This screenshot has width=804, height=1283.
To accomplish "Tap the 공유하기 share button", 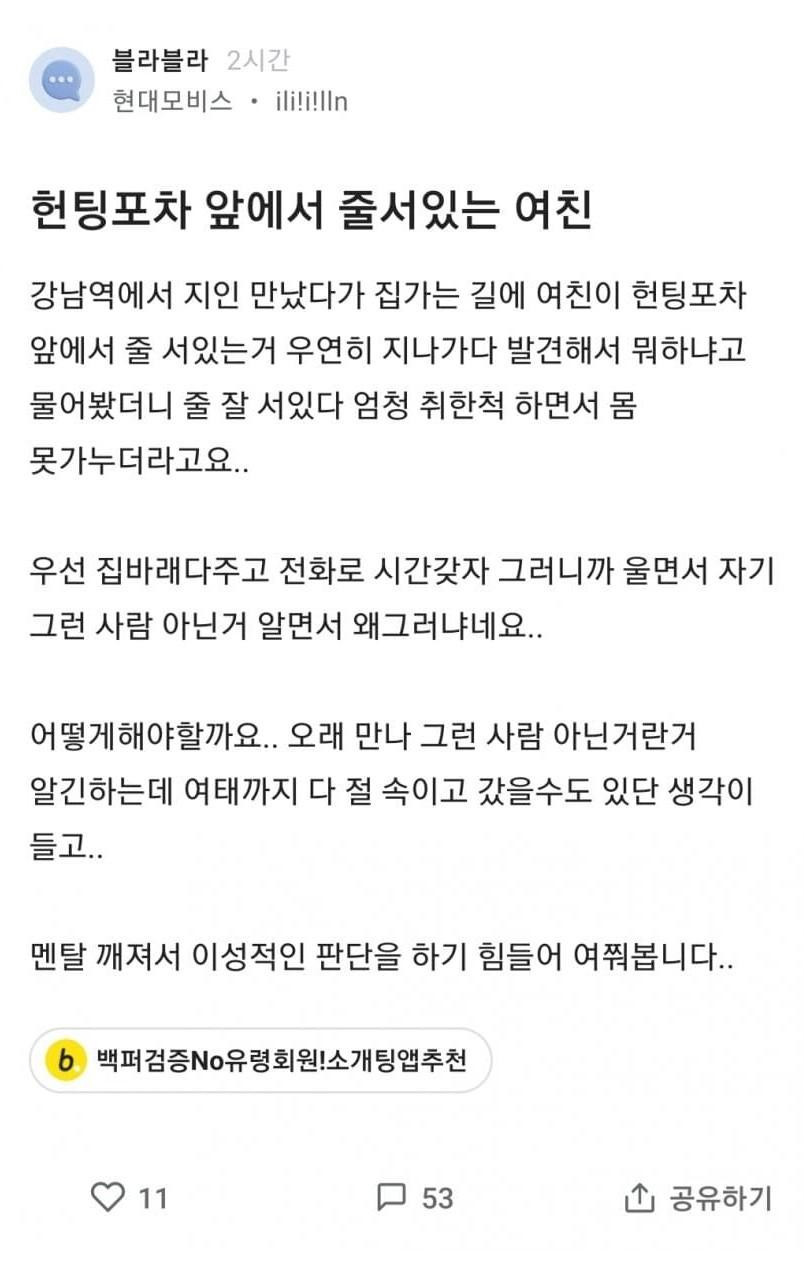I will pos(698,1197).
